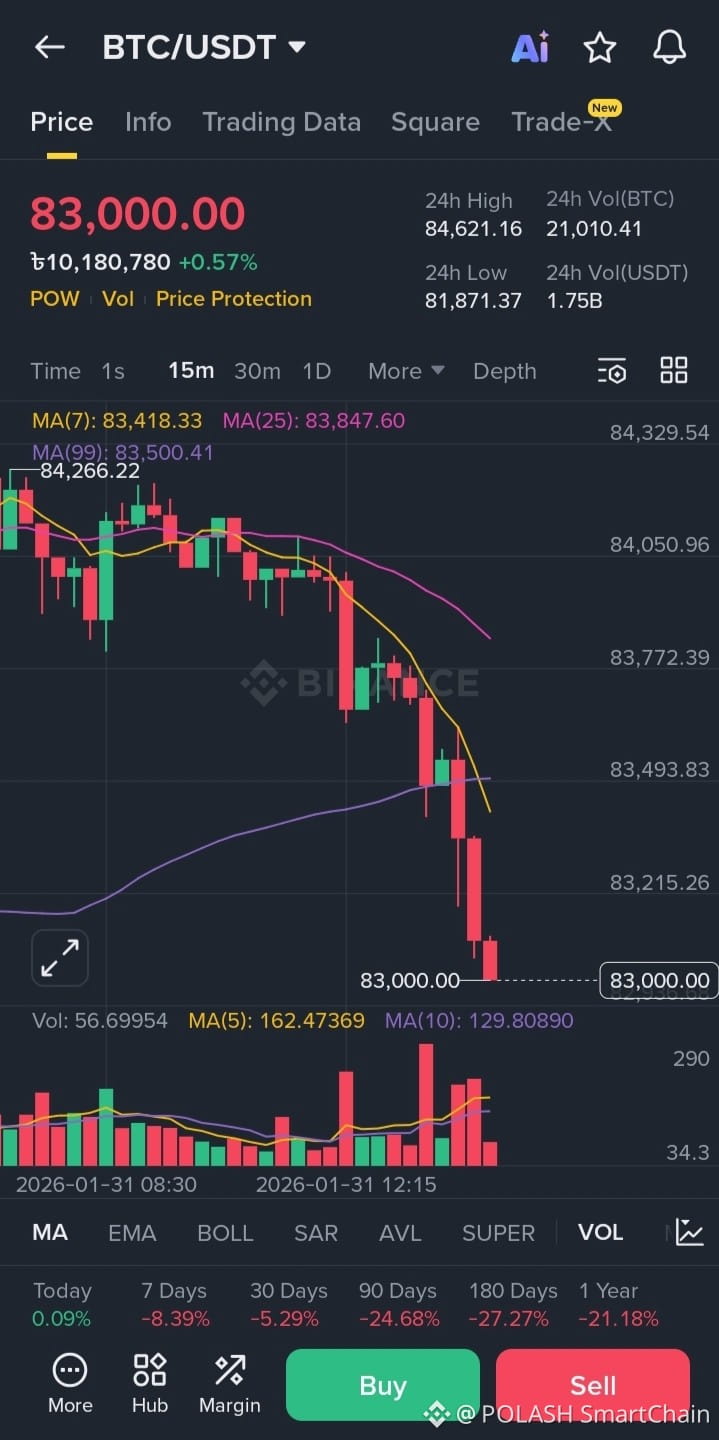Image resolution: width=719 pixels, height=1440 pixels.
Task: Switch to the Trading Data tab
Action: [281, 122]
